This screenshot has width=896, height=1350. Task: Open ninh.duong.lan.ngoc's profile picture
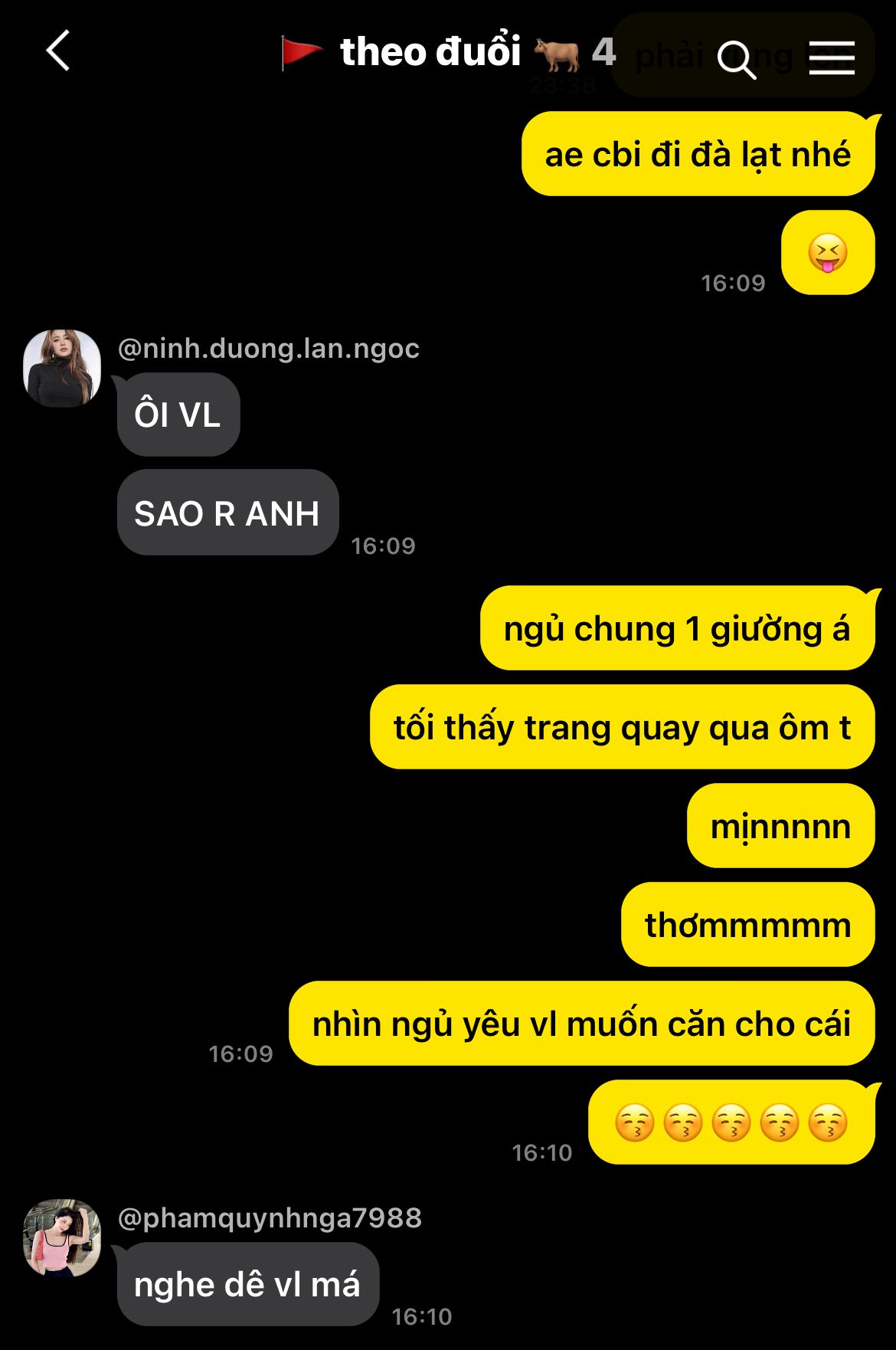point(62,368)
